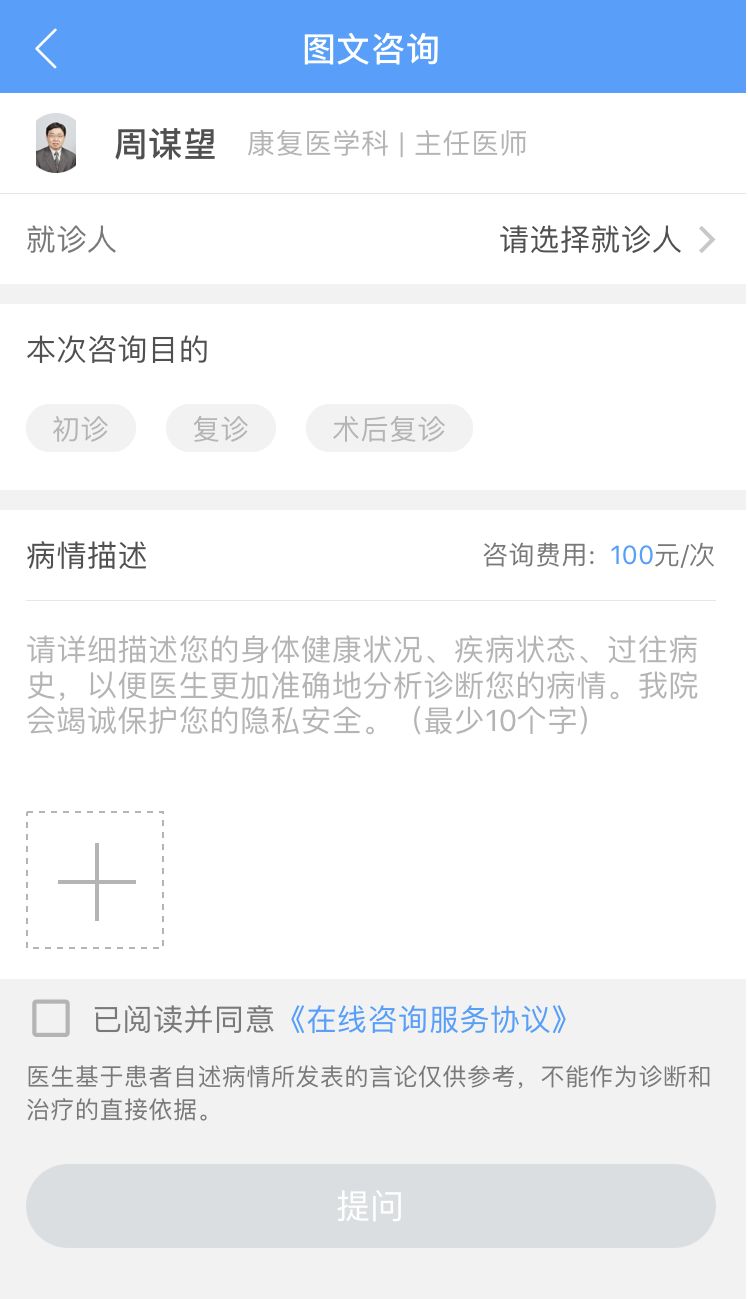
Task: Go back using the top-left arrow
Action: pyautogui.click(x=46, y=48)
